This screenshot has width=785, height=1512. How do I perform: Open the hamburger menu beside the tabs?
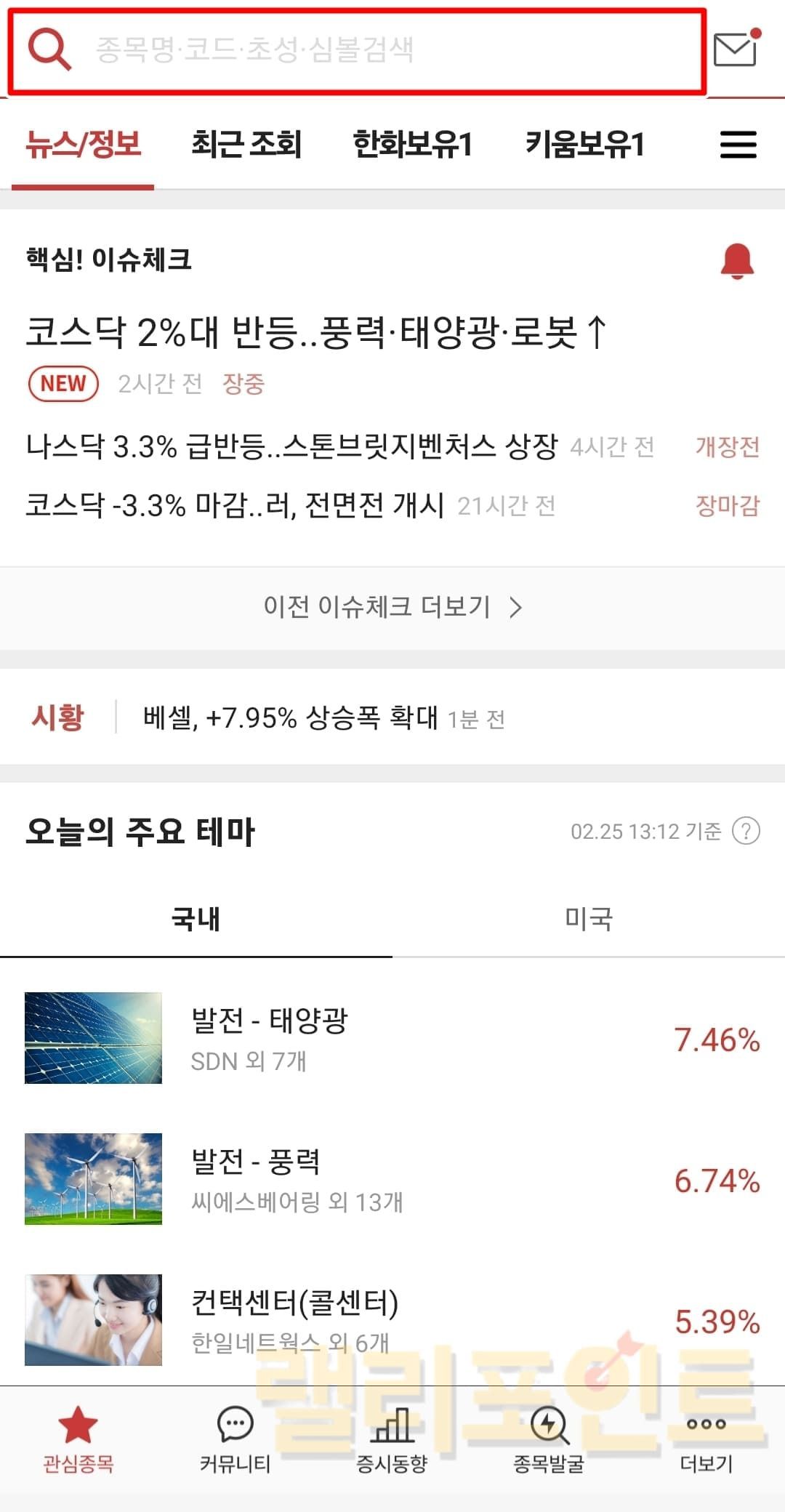(738, 144)
